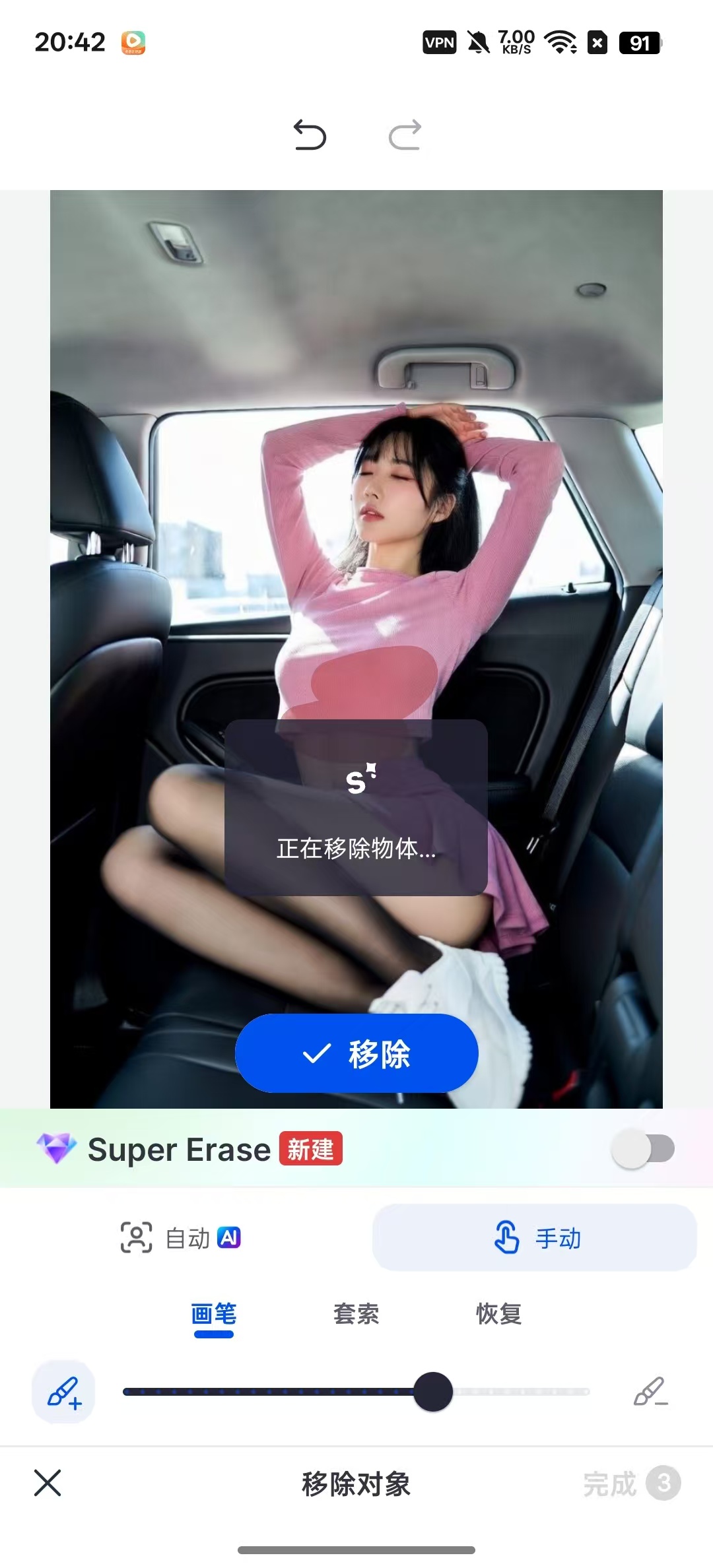Open the 恢复 restore tab
The height and width of the screenshot is (1568, 713).
click(x=499, y=1315)
